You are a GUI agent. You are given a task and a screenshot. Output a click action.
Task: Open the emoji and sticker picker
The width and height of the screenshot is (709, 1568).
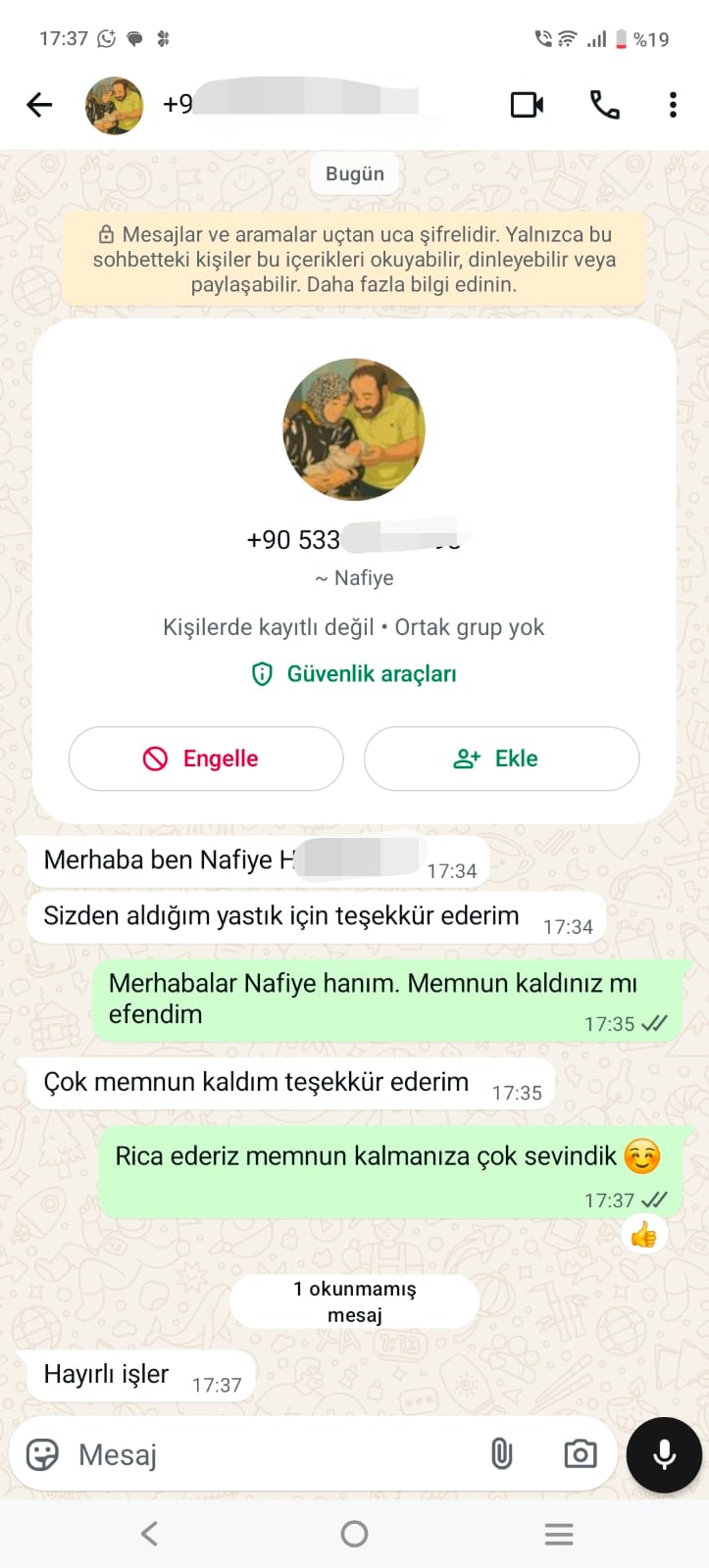pyautogui.click(x=42, y=1455)
